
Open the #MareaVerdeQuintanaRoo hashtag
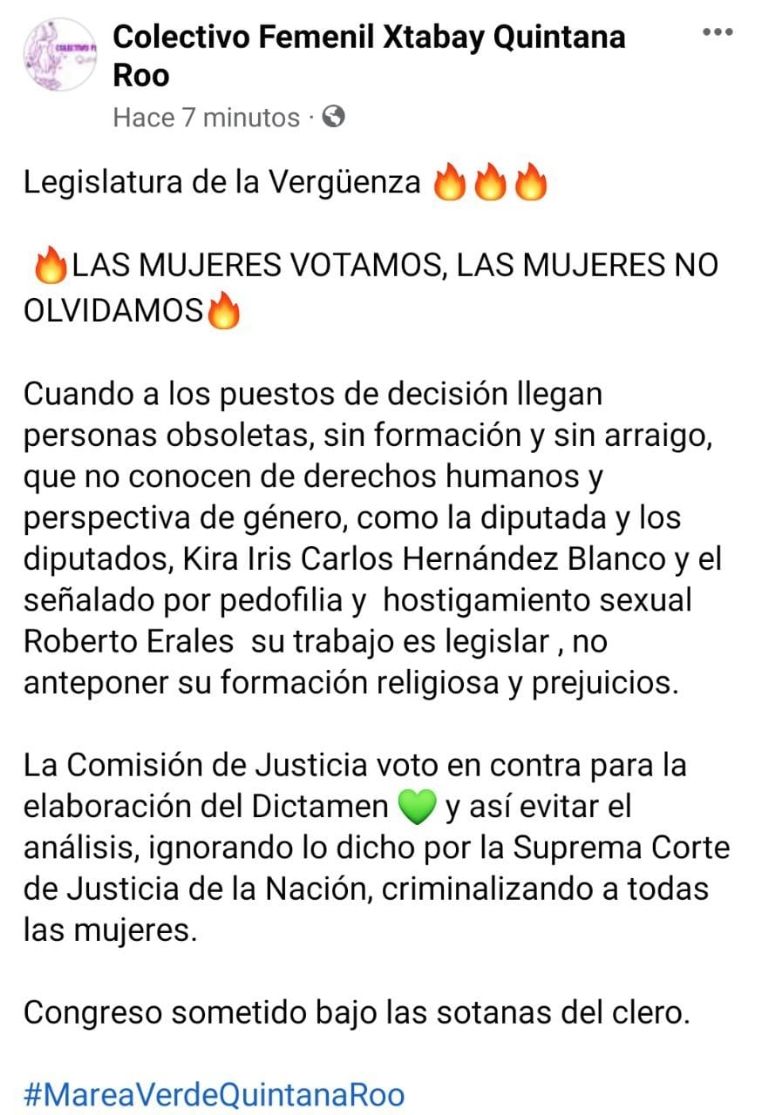point(214,1092)
